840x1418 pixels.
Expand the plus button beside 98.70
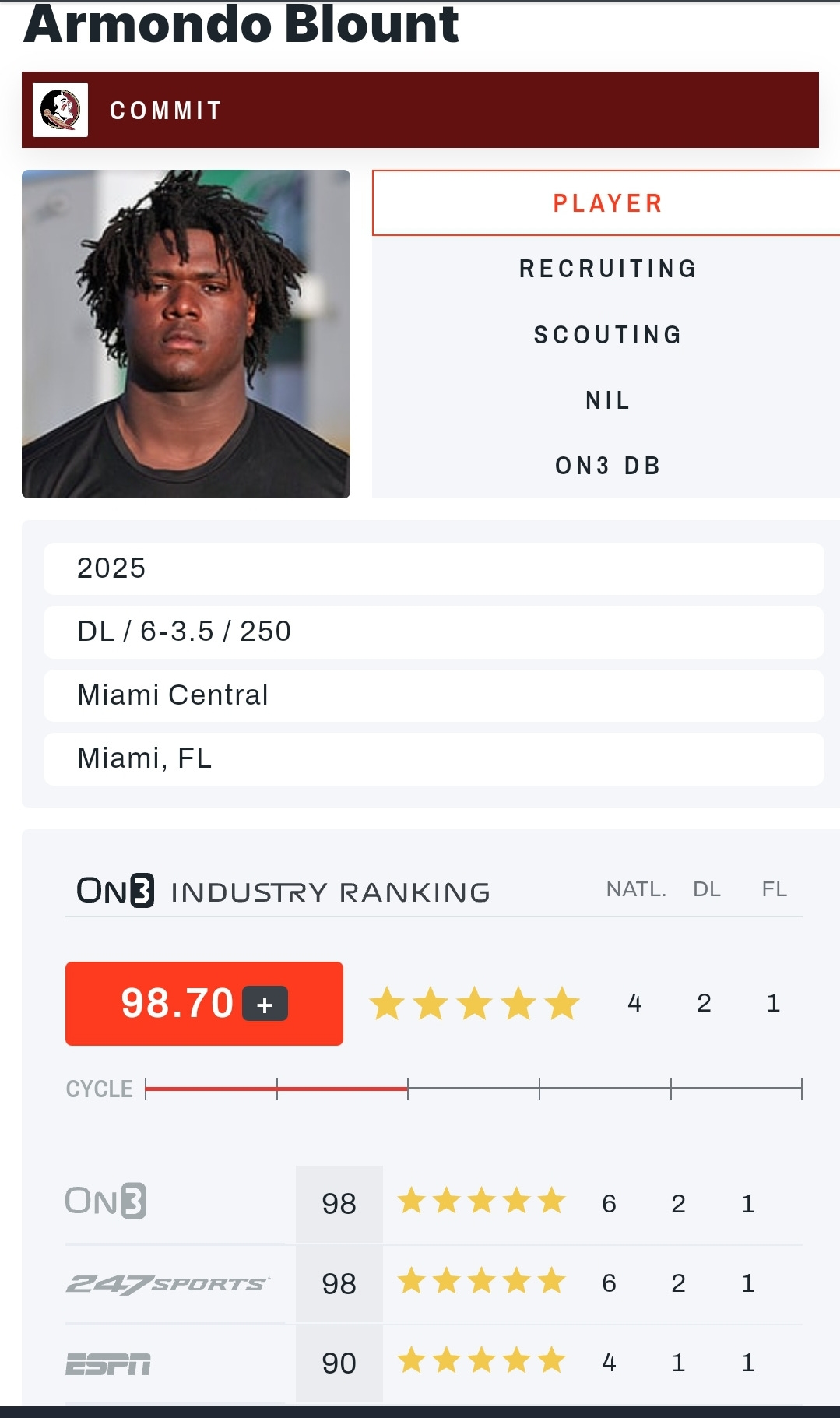coord(265,1004)
